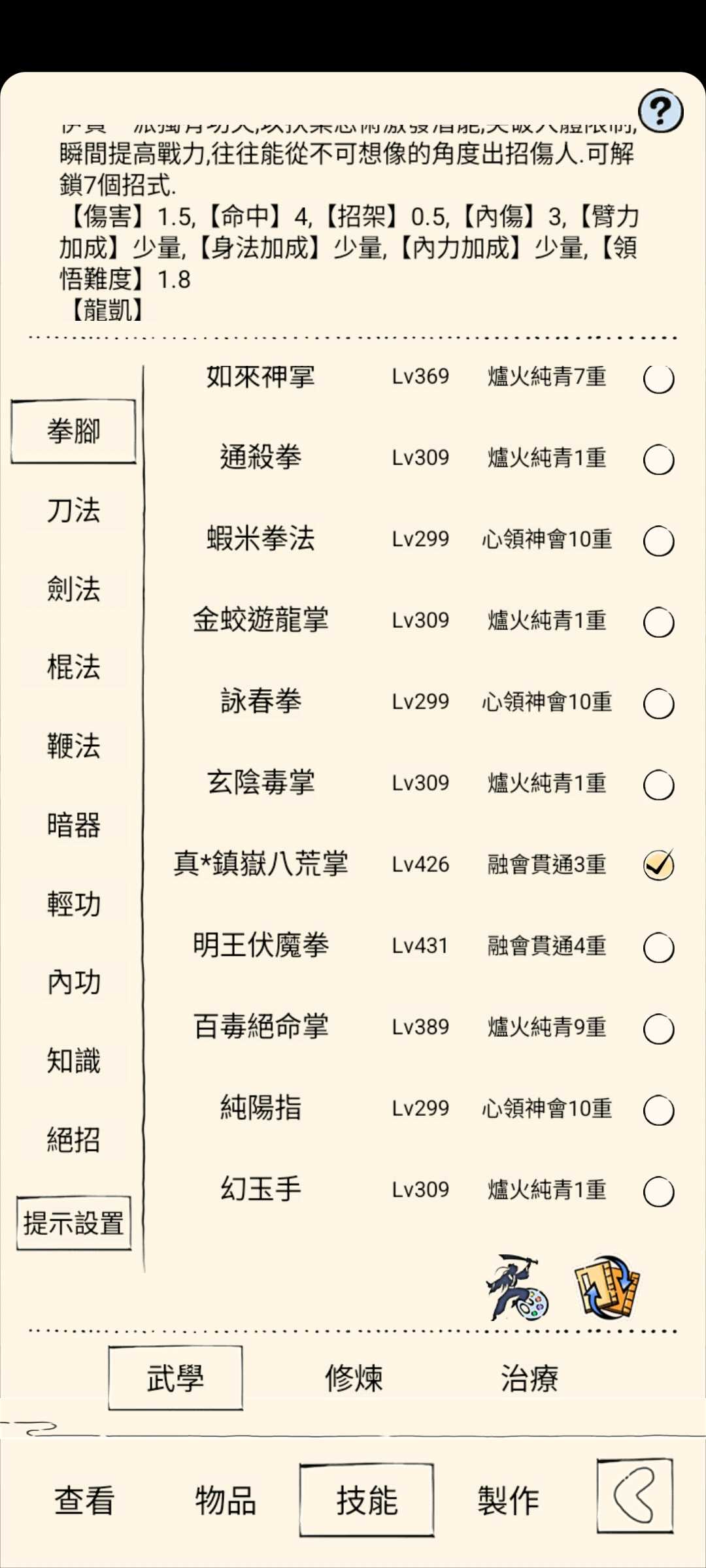Select the 絕招 category
This screenshot has width=706, height=1568.
73,1140
